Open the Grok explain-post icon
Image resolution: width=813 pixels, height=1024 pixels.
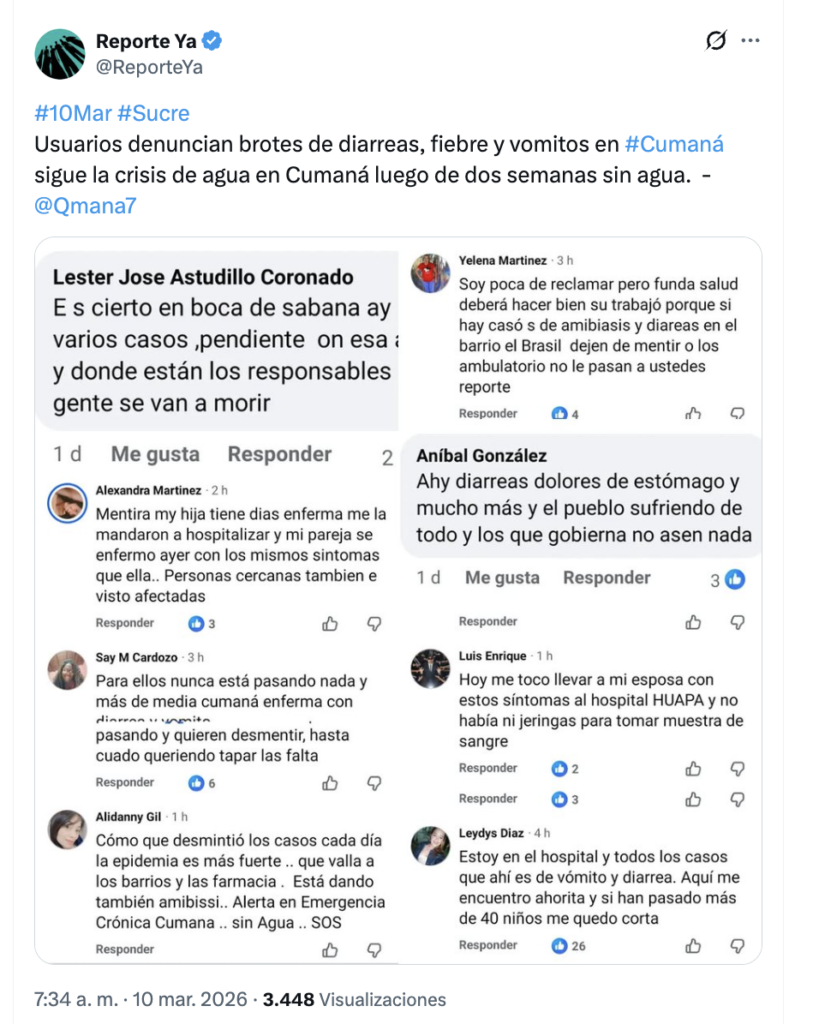[x=715, y=41]
